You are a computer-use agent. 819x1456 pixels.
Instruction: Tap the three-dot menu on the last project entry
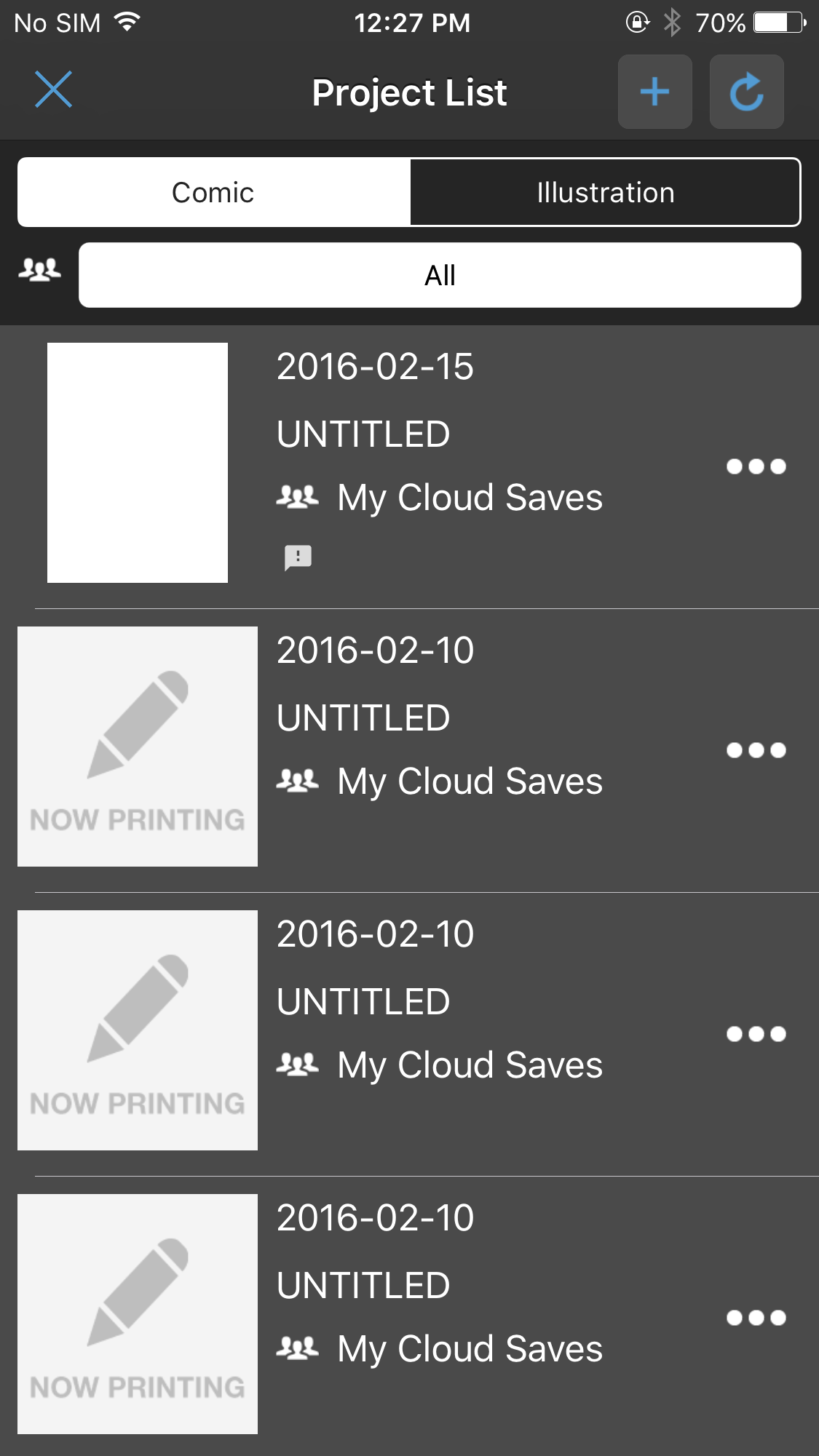pos(756,1316)
